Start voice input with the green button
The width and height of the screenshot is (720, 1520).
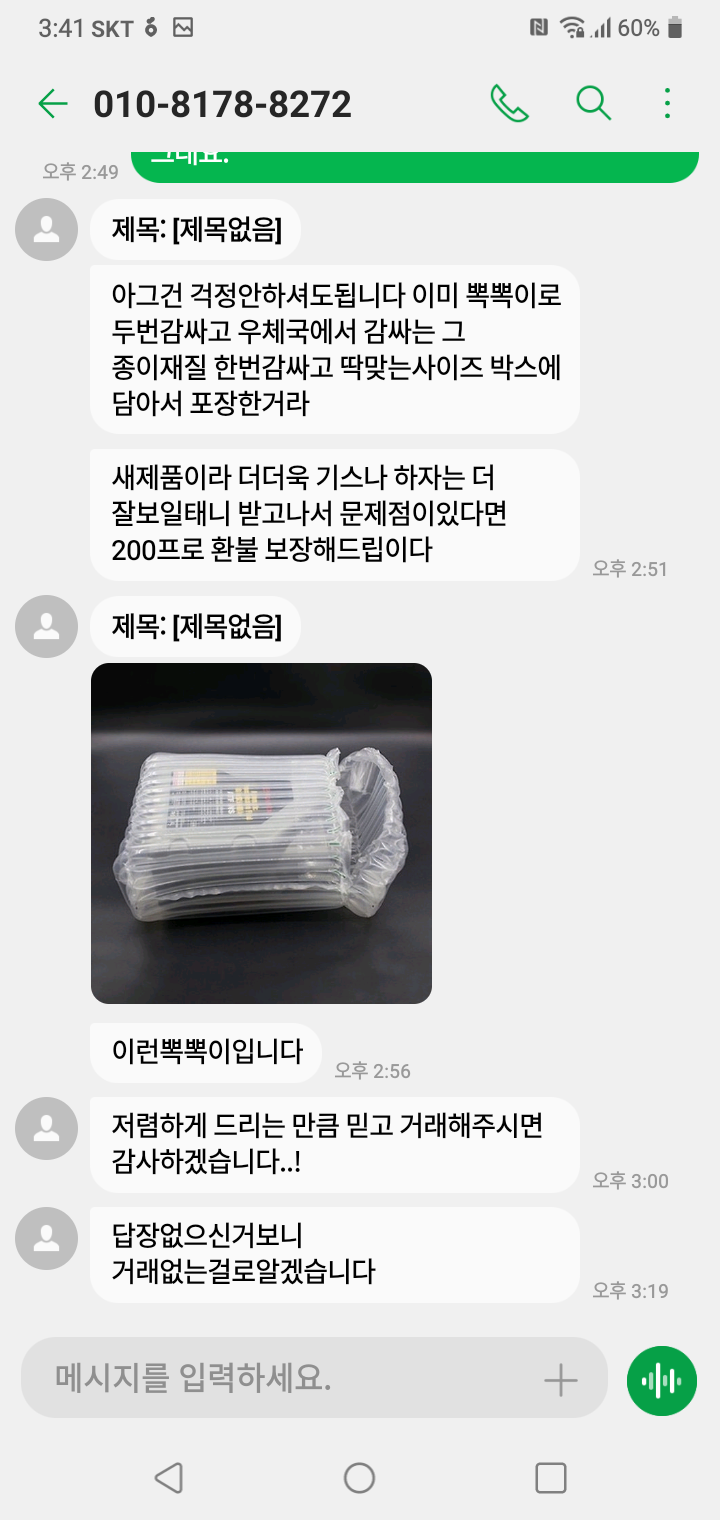click(x=662, y=1381)
